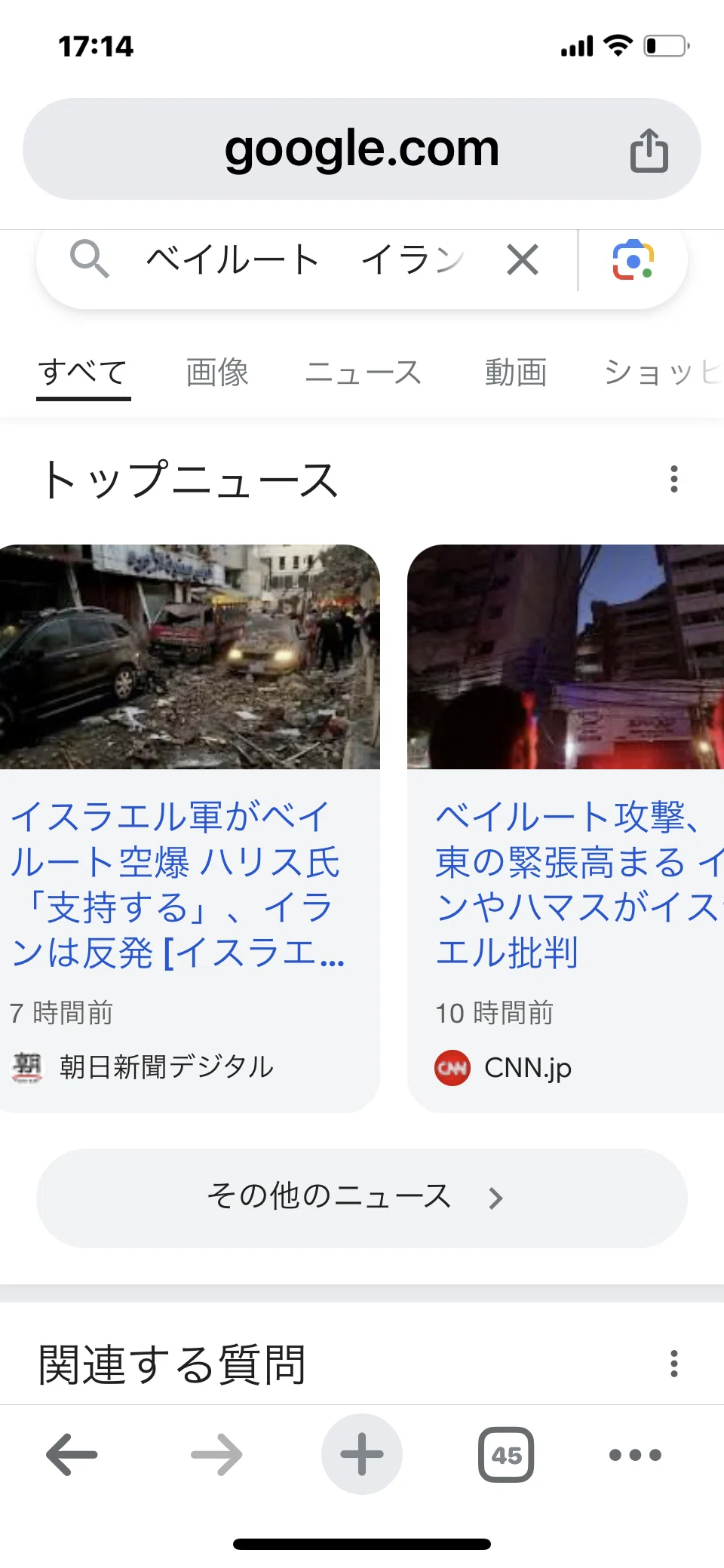Tap その他のニュース button

click(362, 1198)
